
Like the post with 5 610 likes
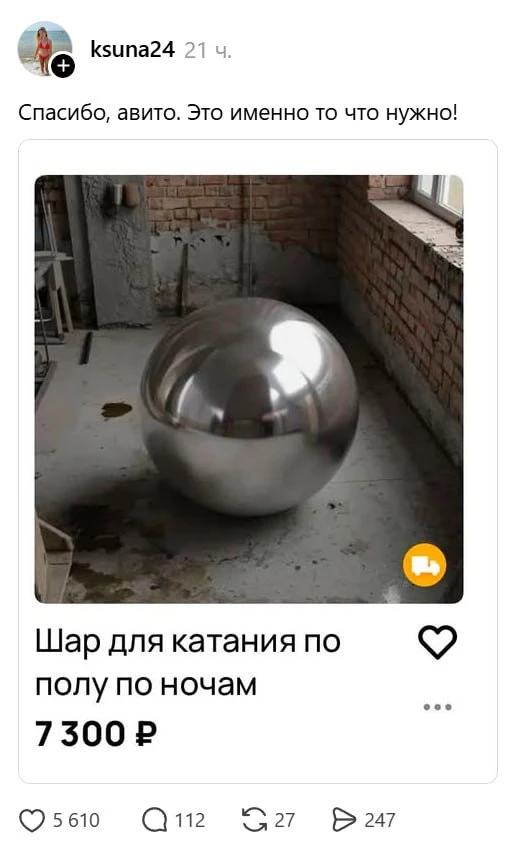pos(32,820)
